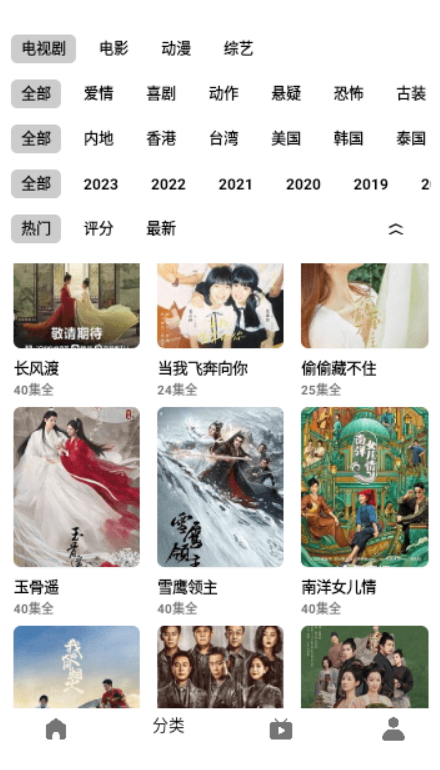Open the drama 当我飞奔向你
Viewport: 440px width, 770px height.
point(220,329)
